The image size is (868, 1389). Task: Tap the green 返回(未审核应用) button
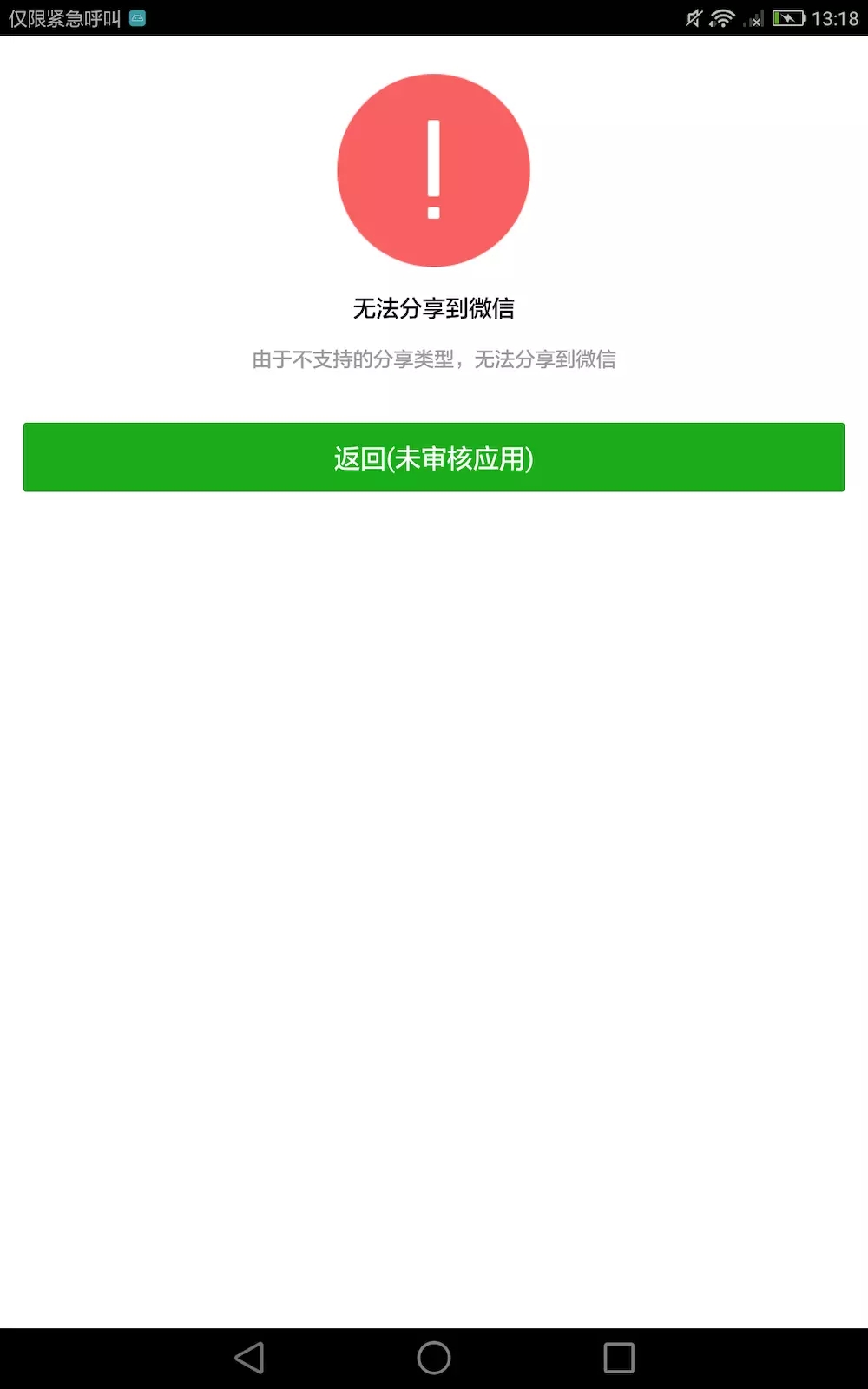pyautogui.click(x=433, y=458)
